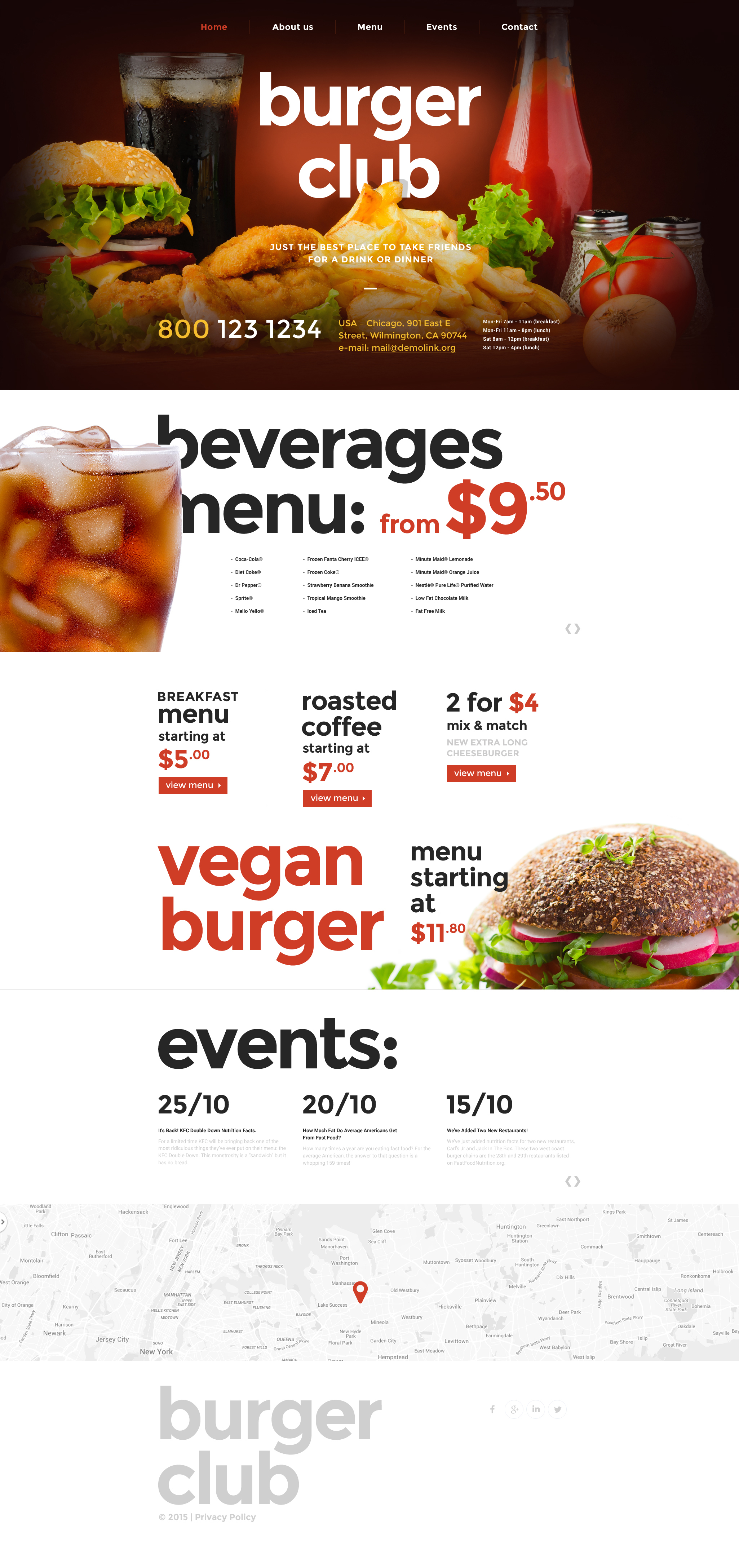Open the LinkedIn social icon
739x1568 pixels.
pos(536,1409)
